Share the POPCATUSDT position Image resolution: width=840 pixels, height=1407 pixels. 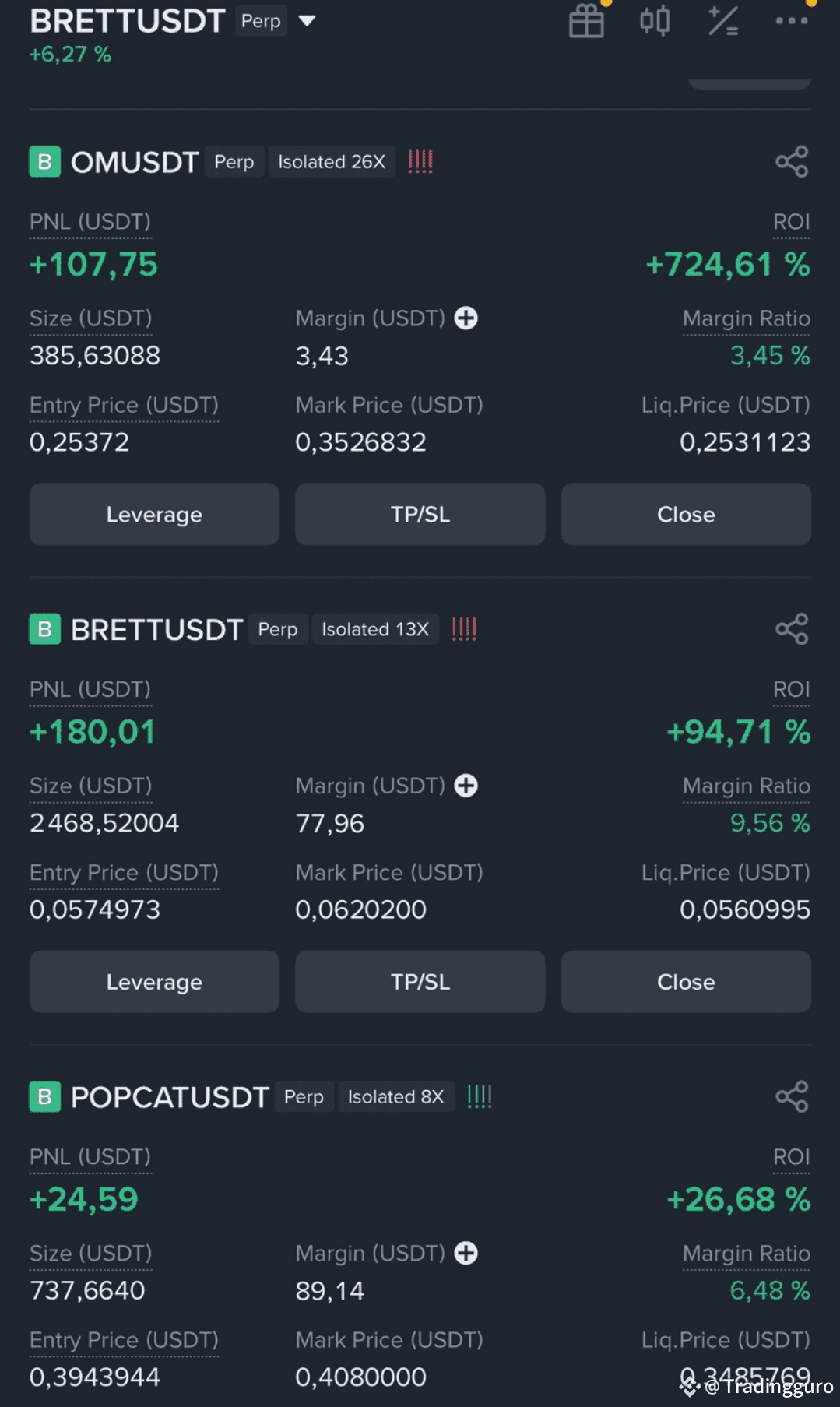point(792,1096)
